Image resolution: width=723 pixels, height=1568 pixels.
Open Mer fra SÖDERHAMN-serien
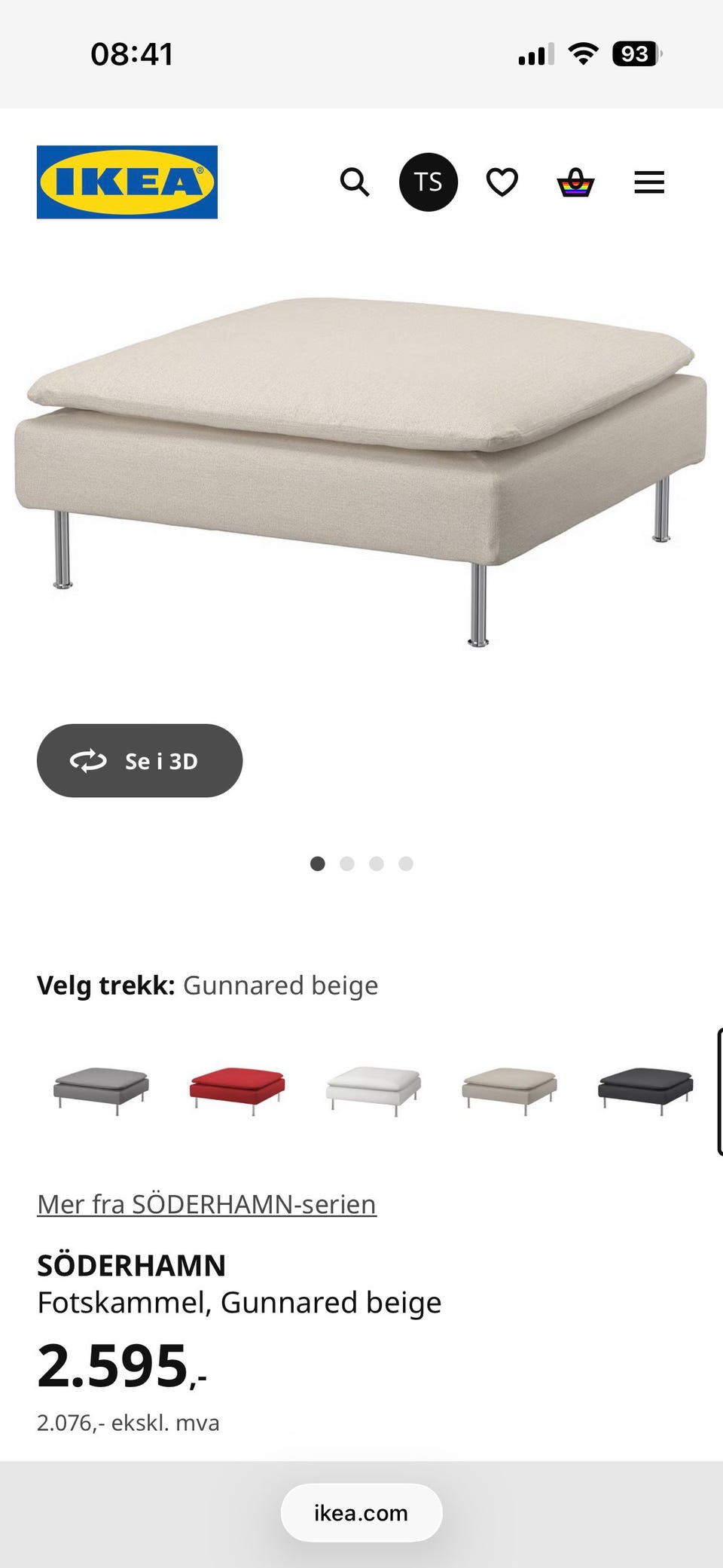click(x=206, y=1203)
